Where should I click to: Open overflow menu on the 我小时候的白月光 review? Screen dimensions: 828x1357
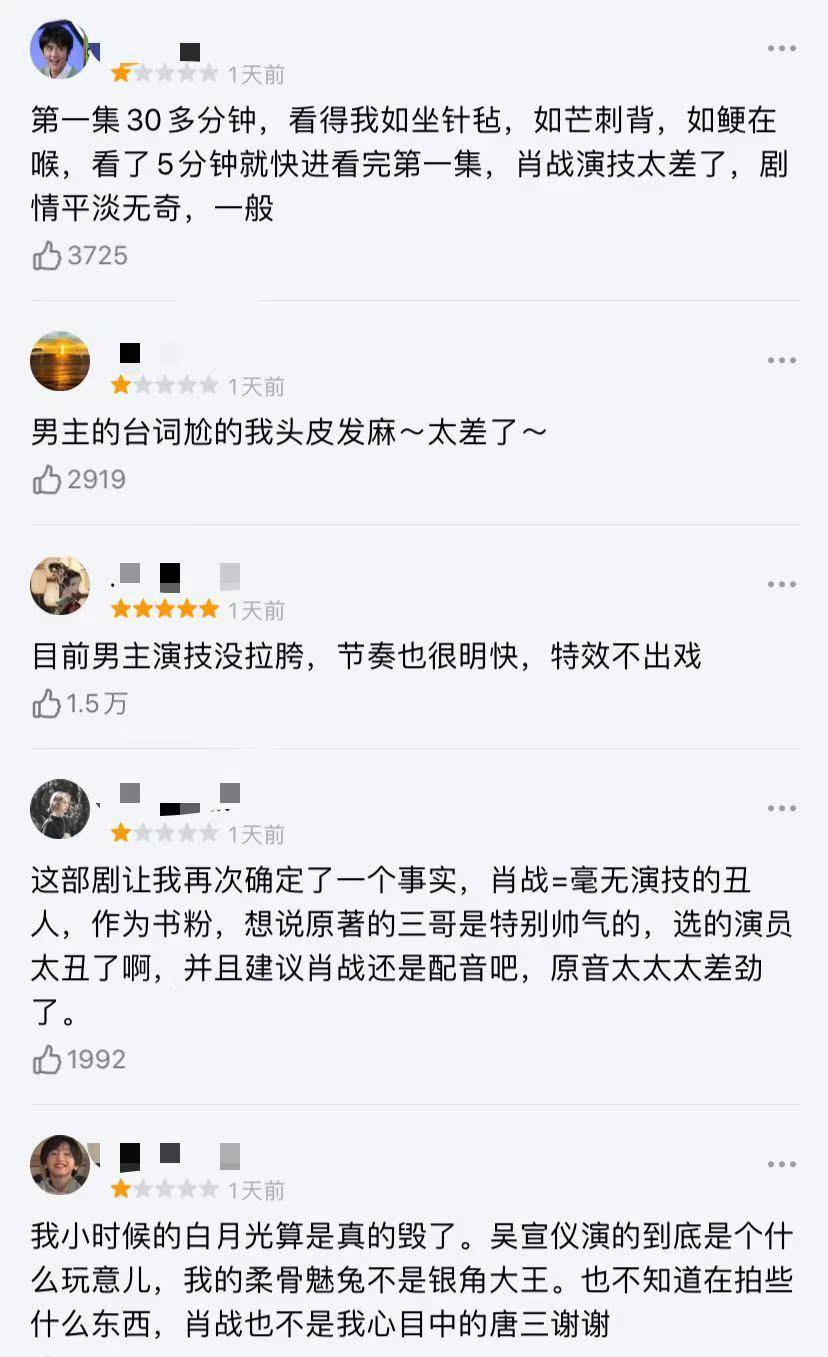[781, 1165]
